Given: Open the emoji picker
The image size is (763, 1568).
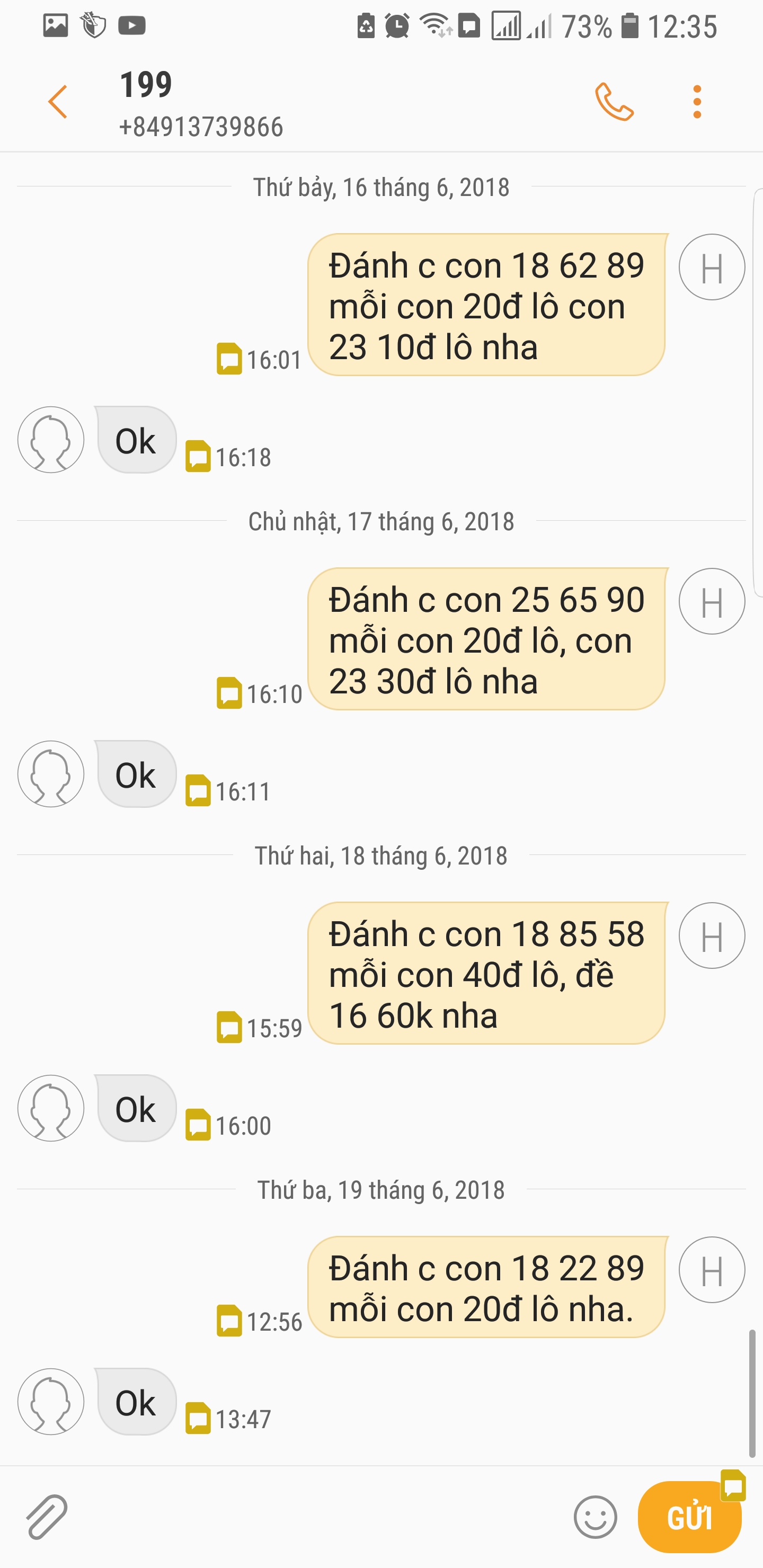Looking at the screenshot, I should coord(595,1517).
